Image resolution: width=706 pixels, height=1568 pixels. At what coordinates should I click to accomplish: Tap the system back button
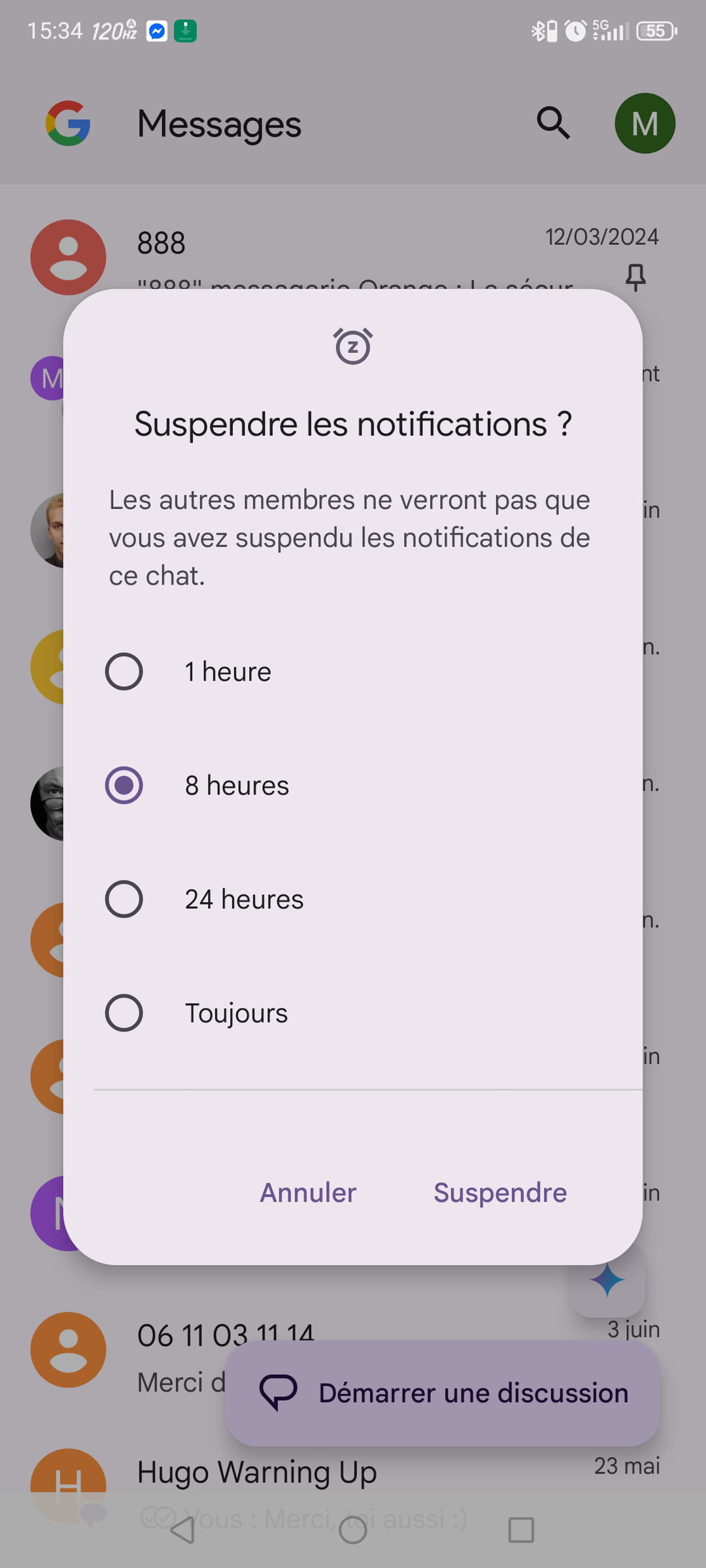182,1529
